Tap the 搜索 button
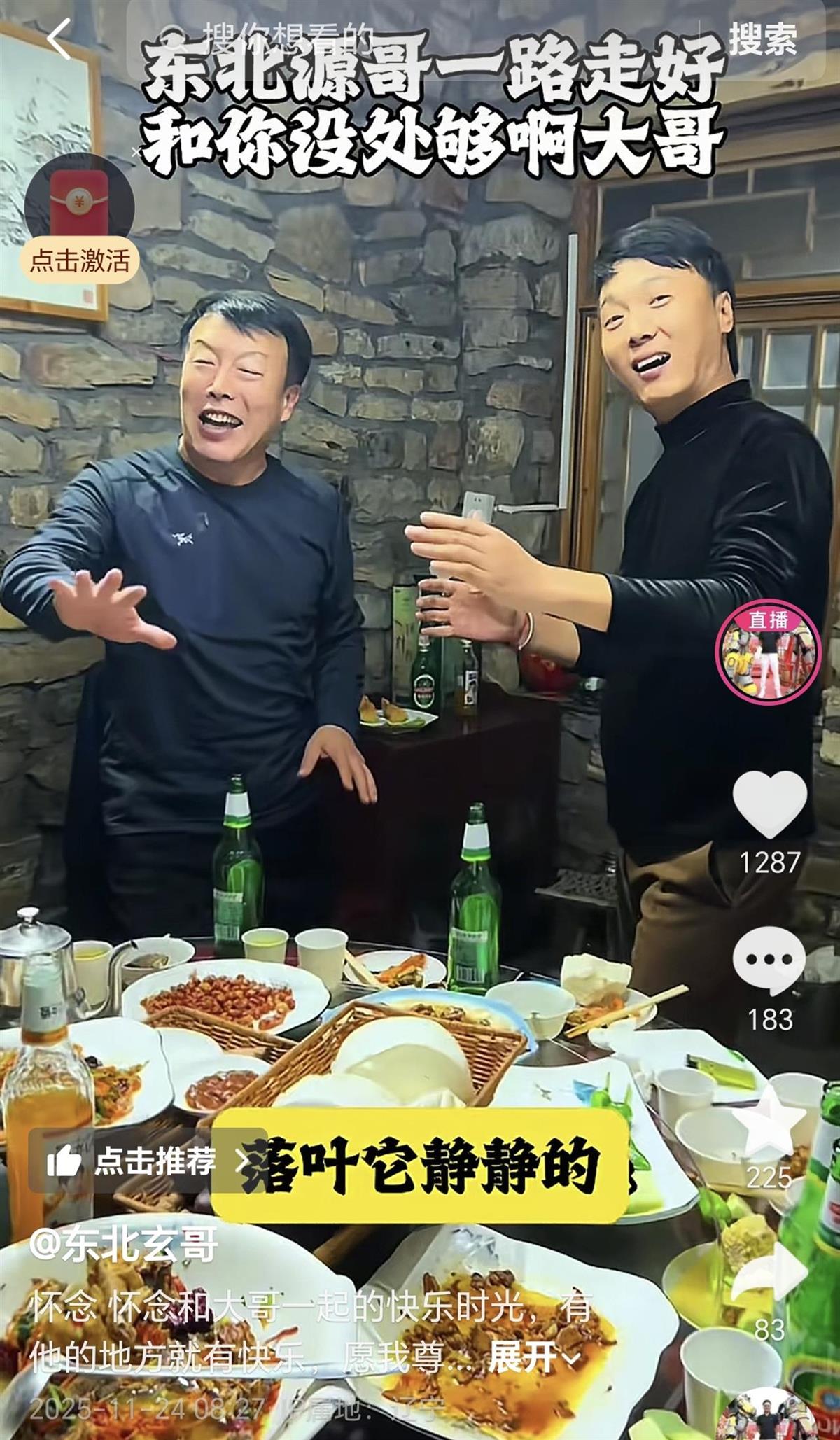The width and height of the screenshot is (840, 1440). (x=763, y=39)
